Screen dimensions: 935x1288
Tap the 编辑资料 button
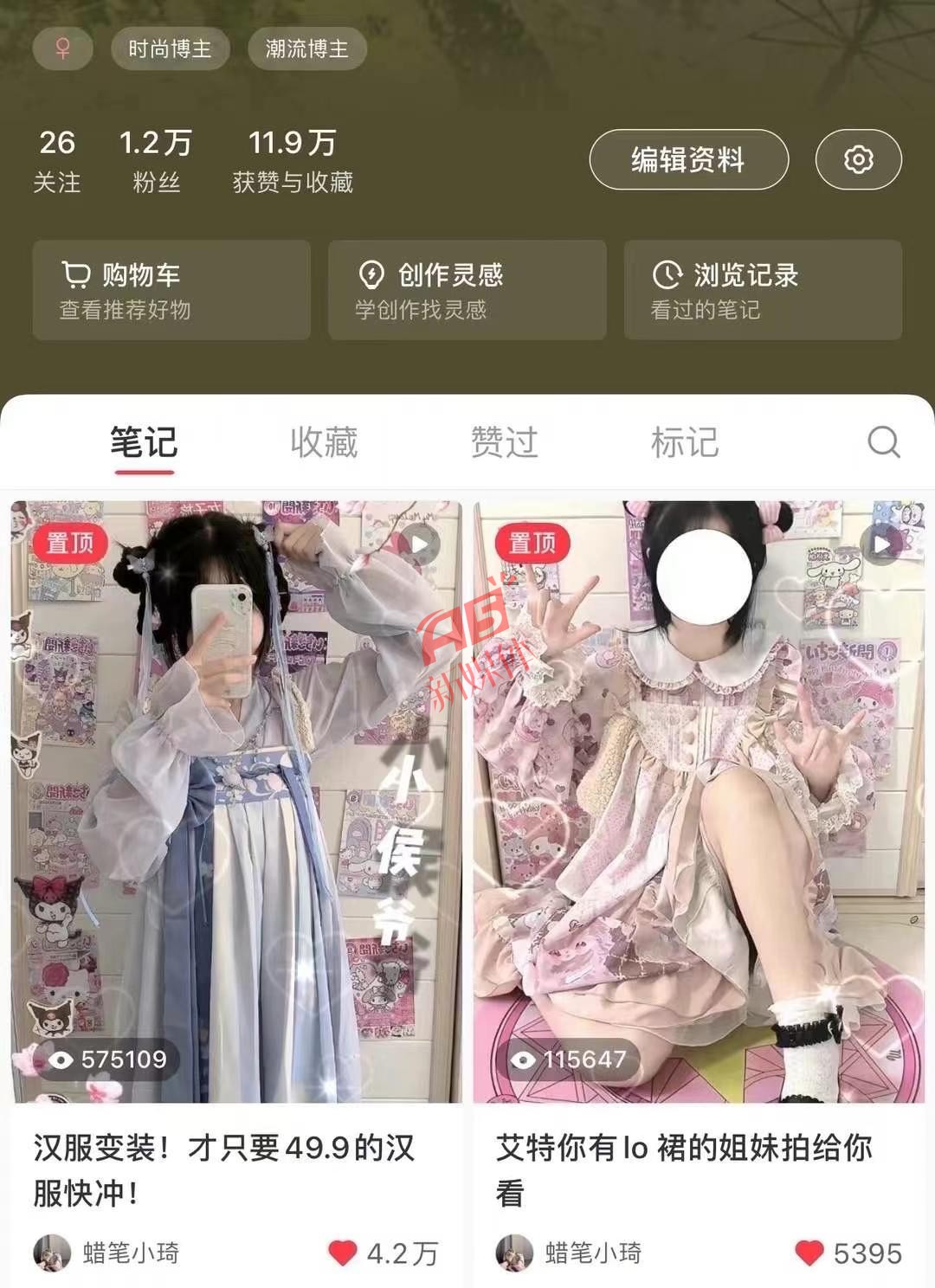pyautogui.click(x=688, y=159)
